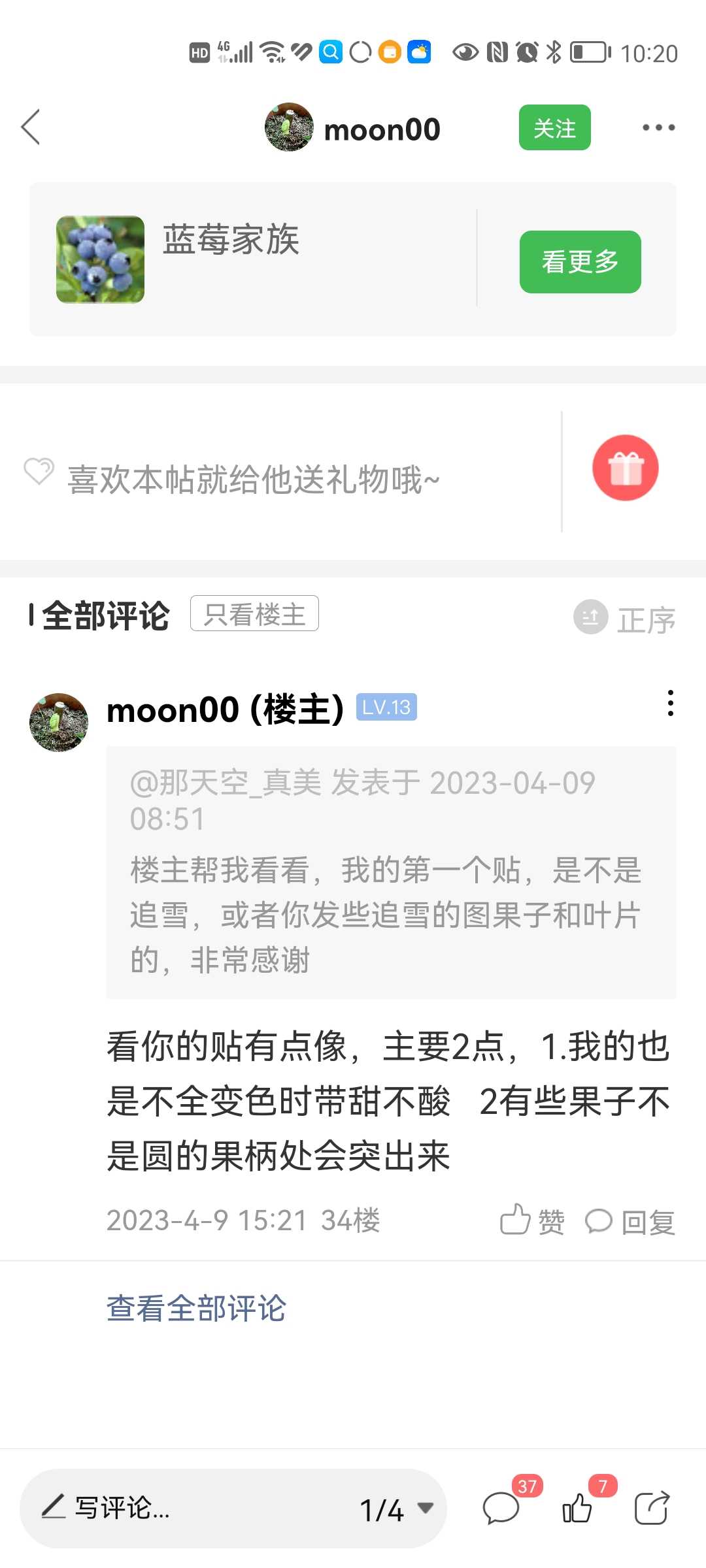Open the 蓝莓家族 forum card
This screenshot has height=1568, width=706.
click(x=252, y=259)
